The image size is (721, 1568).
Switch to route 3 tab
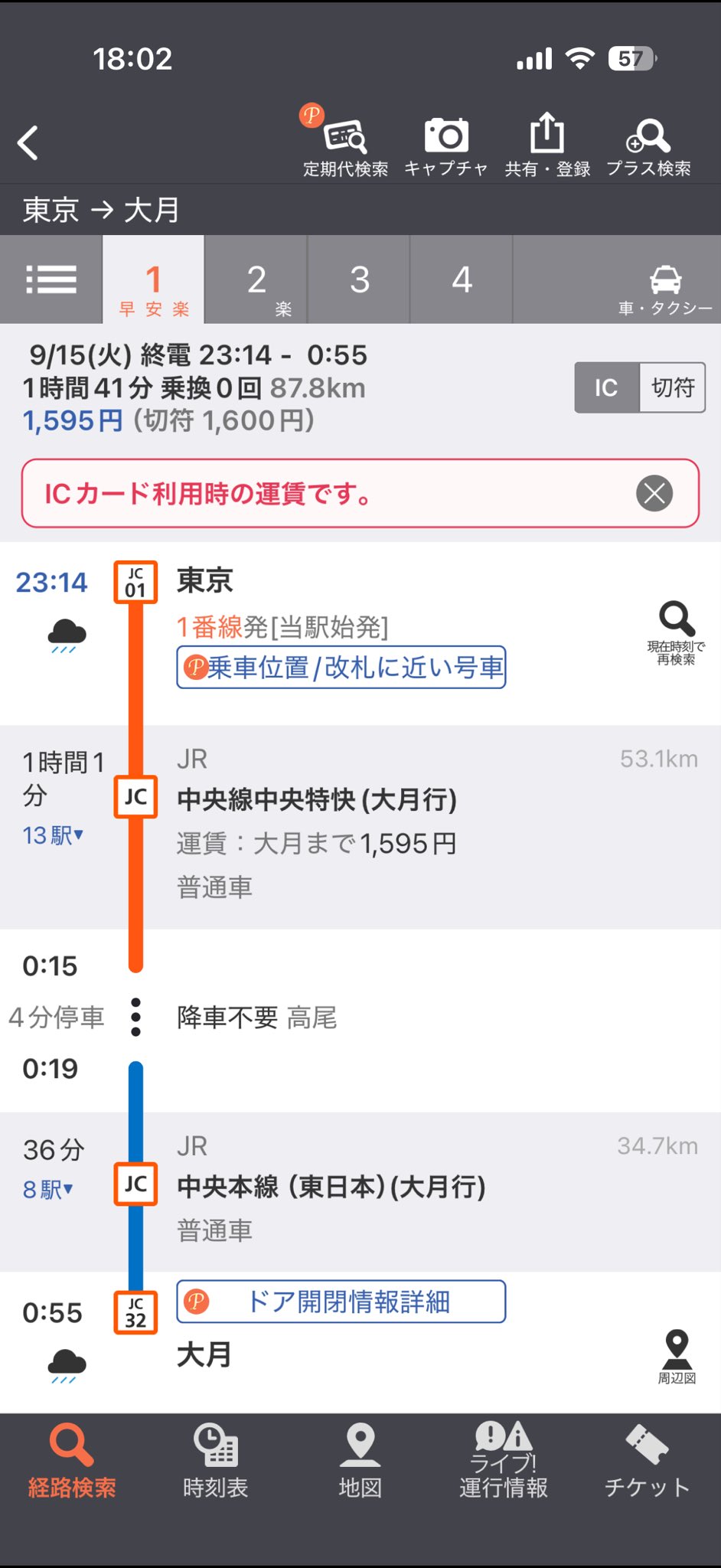[359, 279]
